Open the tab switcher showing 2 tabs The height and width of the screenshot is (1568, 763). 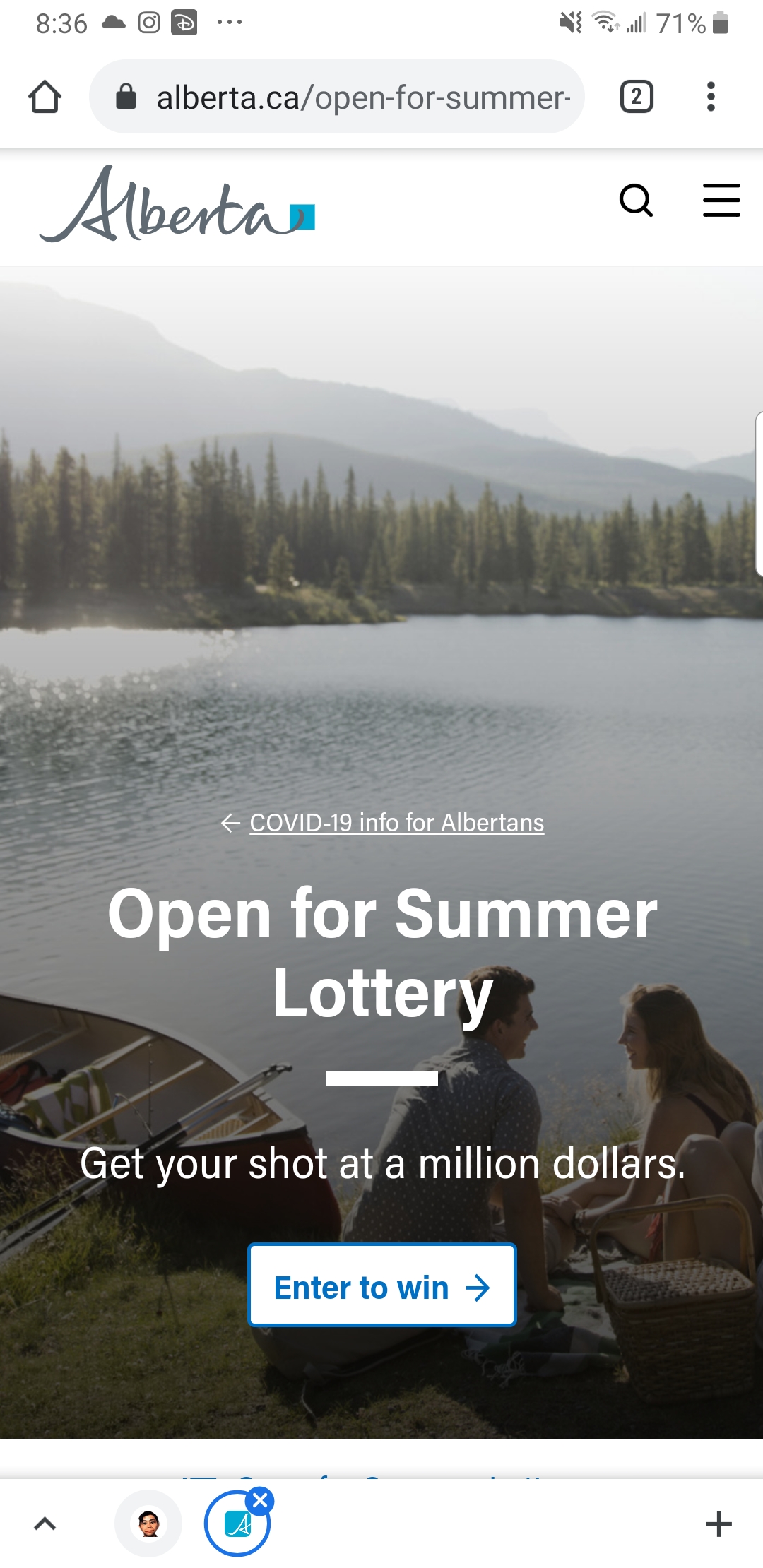(x=636, y=97)
